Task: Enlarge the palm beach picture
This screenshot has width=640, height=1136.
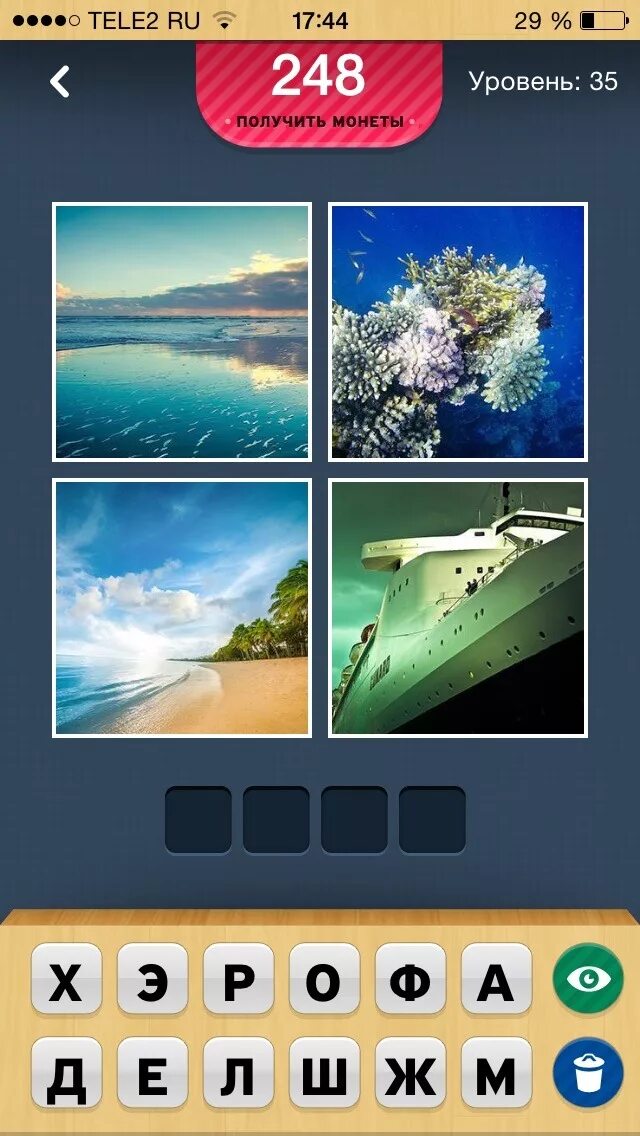Action: tap(182, 608)
